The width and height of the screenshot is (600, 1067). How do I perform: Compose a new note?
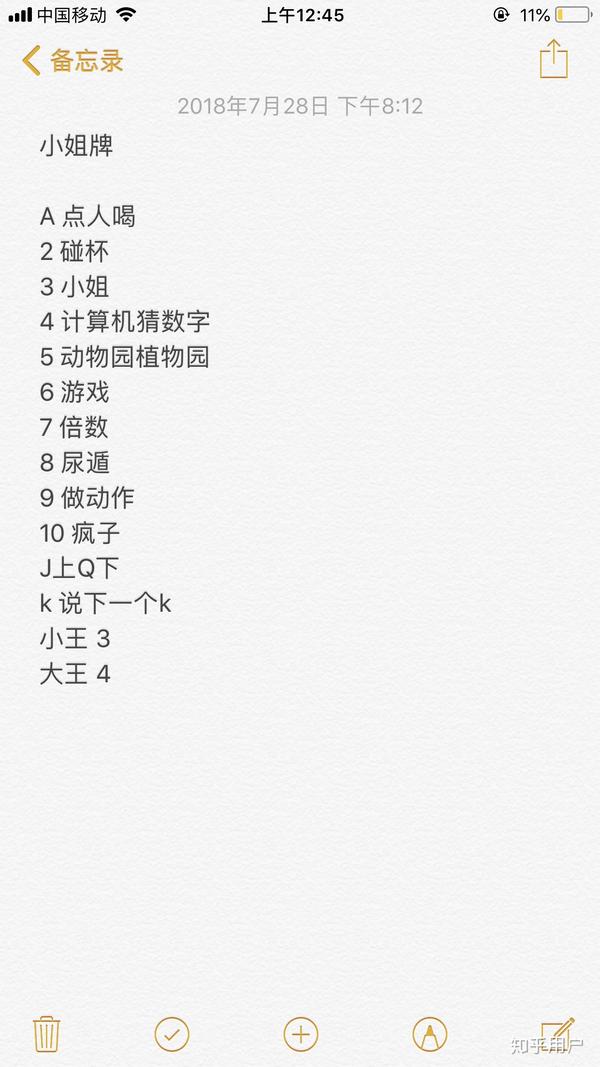[x=556, y=1031]
